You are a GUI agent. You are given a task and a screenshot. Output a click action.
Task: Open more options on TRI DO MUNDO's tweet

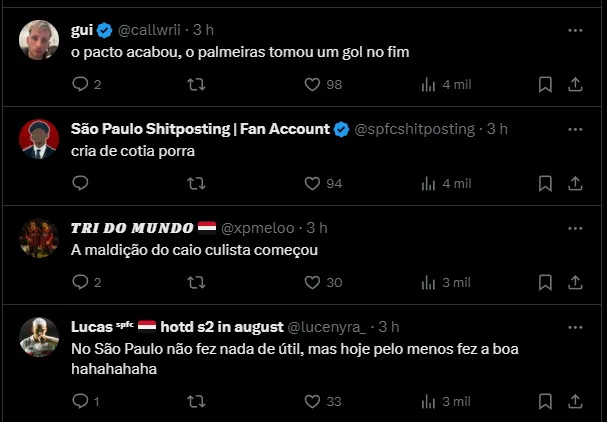click(575, 227)
